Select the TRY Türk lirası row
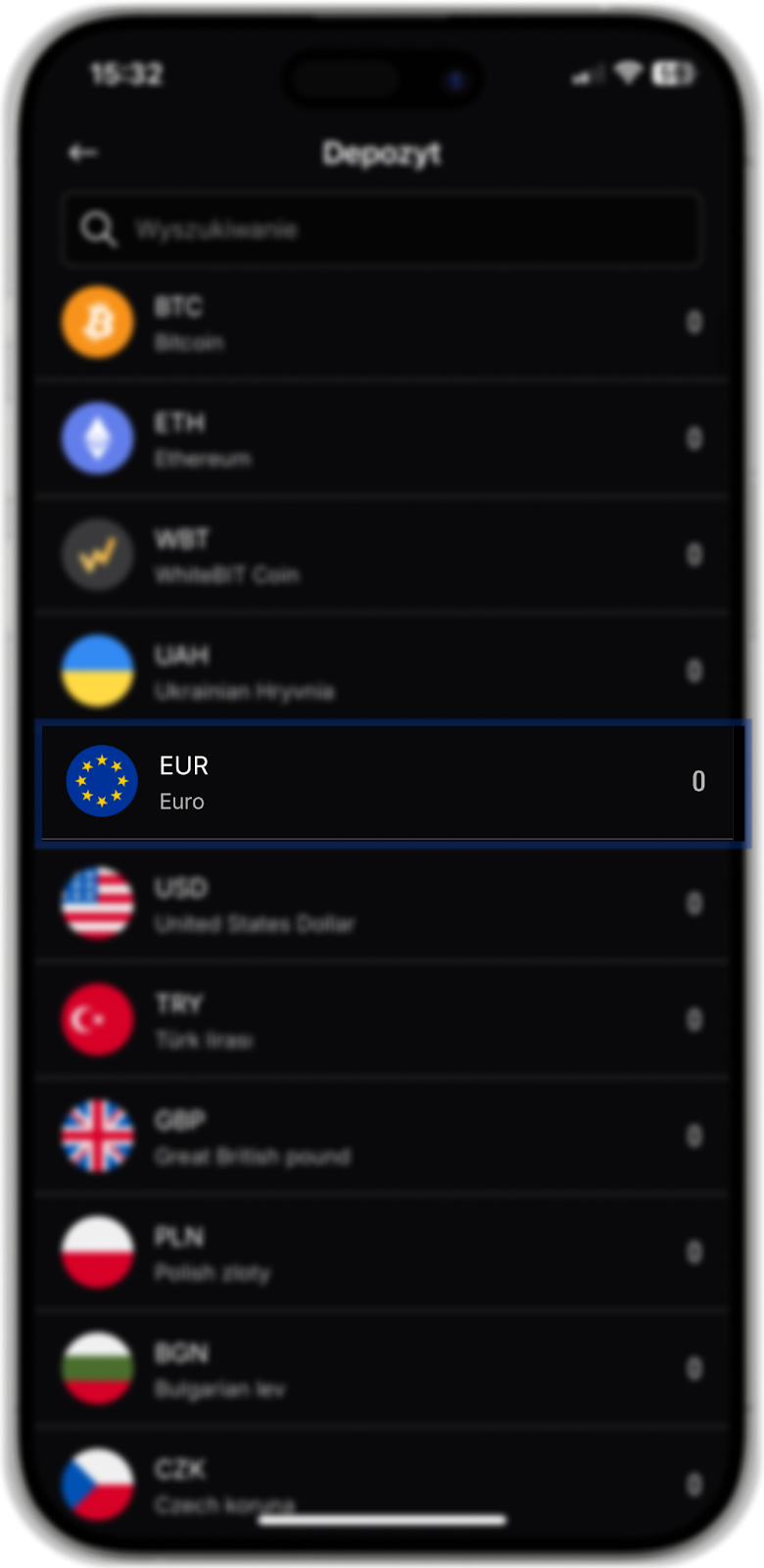 382,1020
